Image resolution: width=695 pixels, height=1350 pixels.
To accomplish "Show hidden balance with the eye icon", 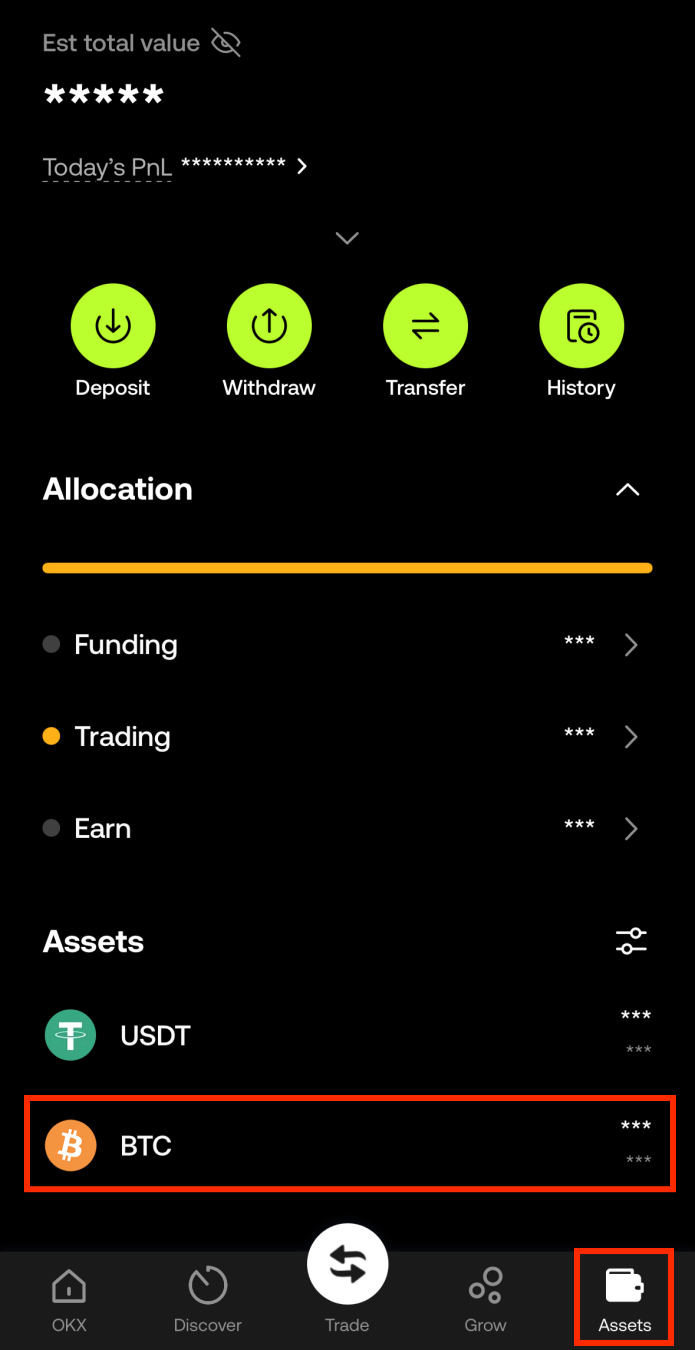I will click(x=226, y=43).
